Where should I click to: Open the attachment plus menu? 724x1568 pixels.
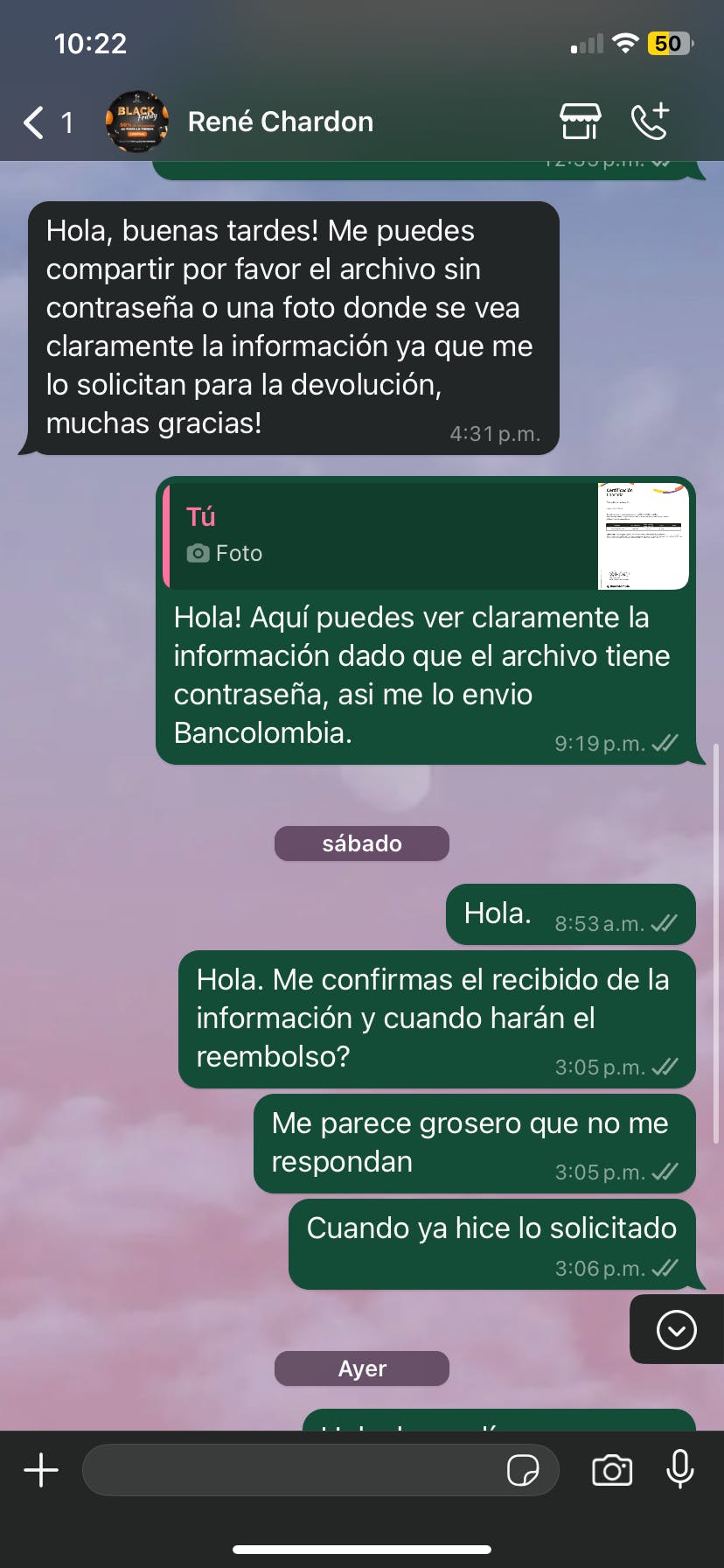coord(41,1470)
